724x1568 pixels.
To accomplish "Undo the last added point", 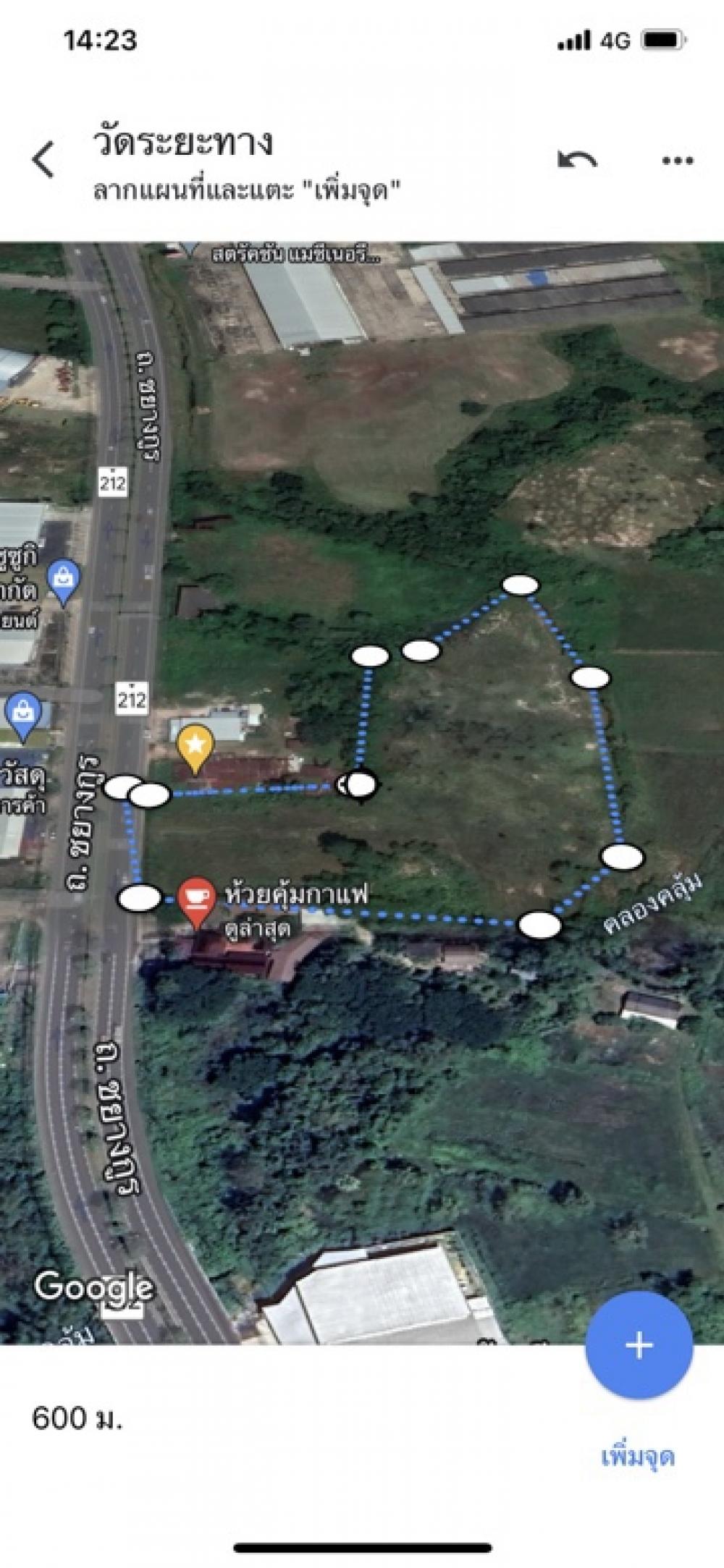I will click(x=577, y=159).
